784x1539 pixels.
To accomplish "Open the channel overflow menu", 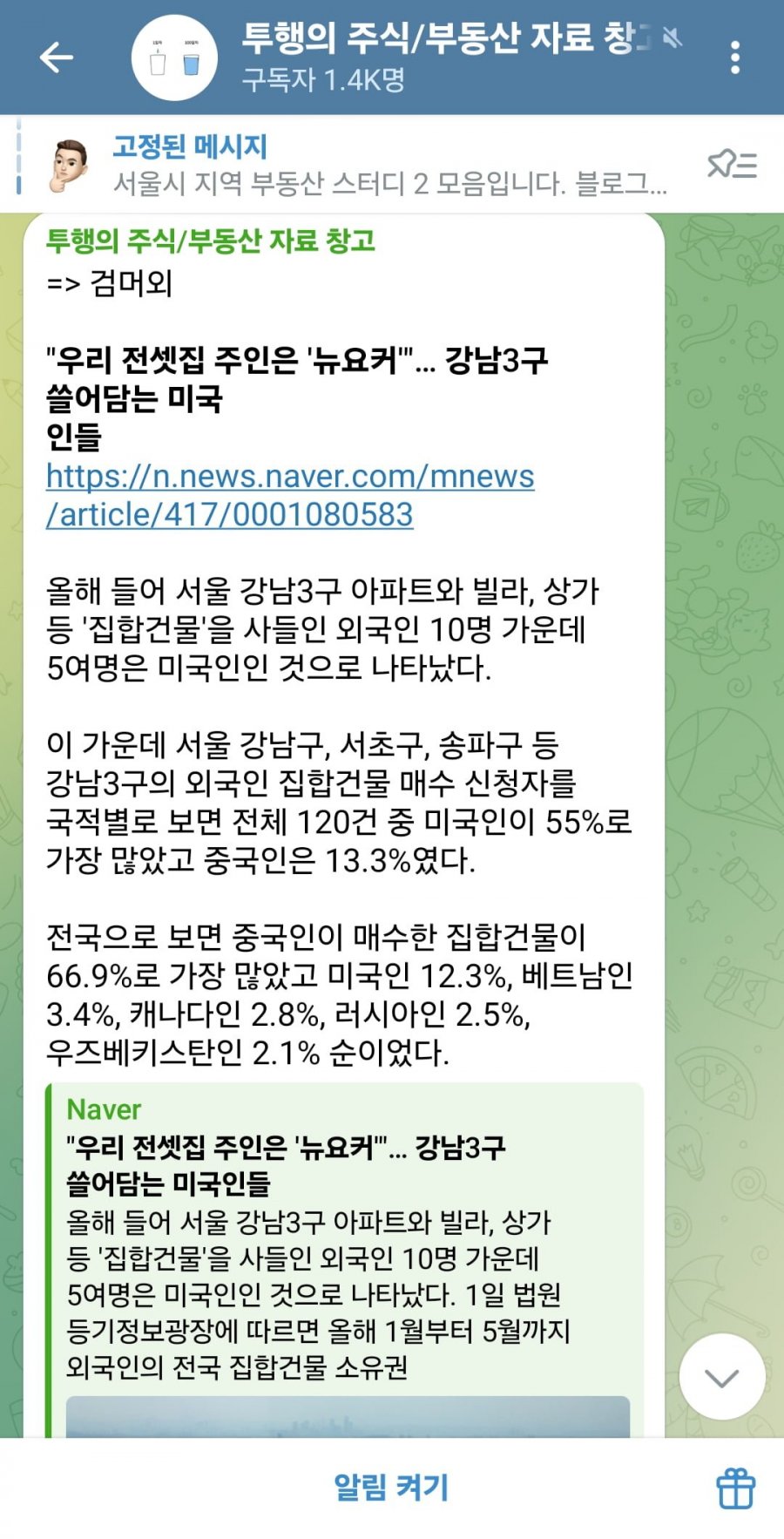I will [x=735, y=58].
